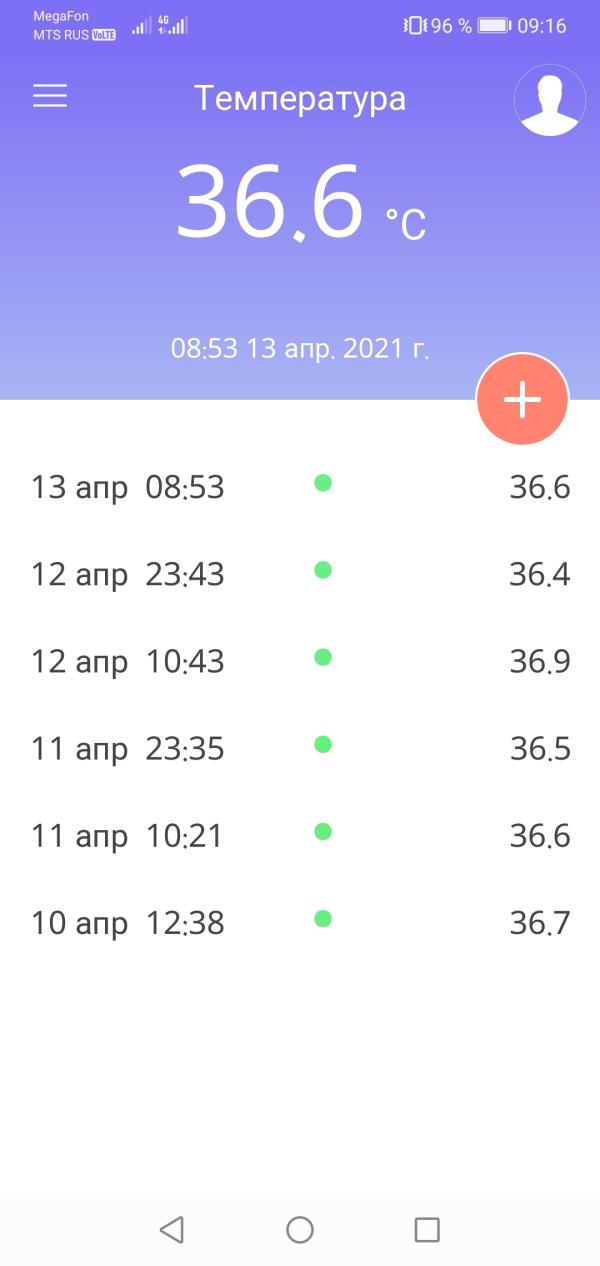Open the hamburger menu

50,96
